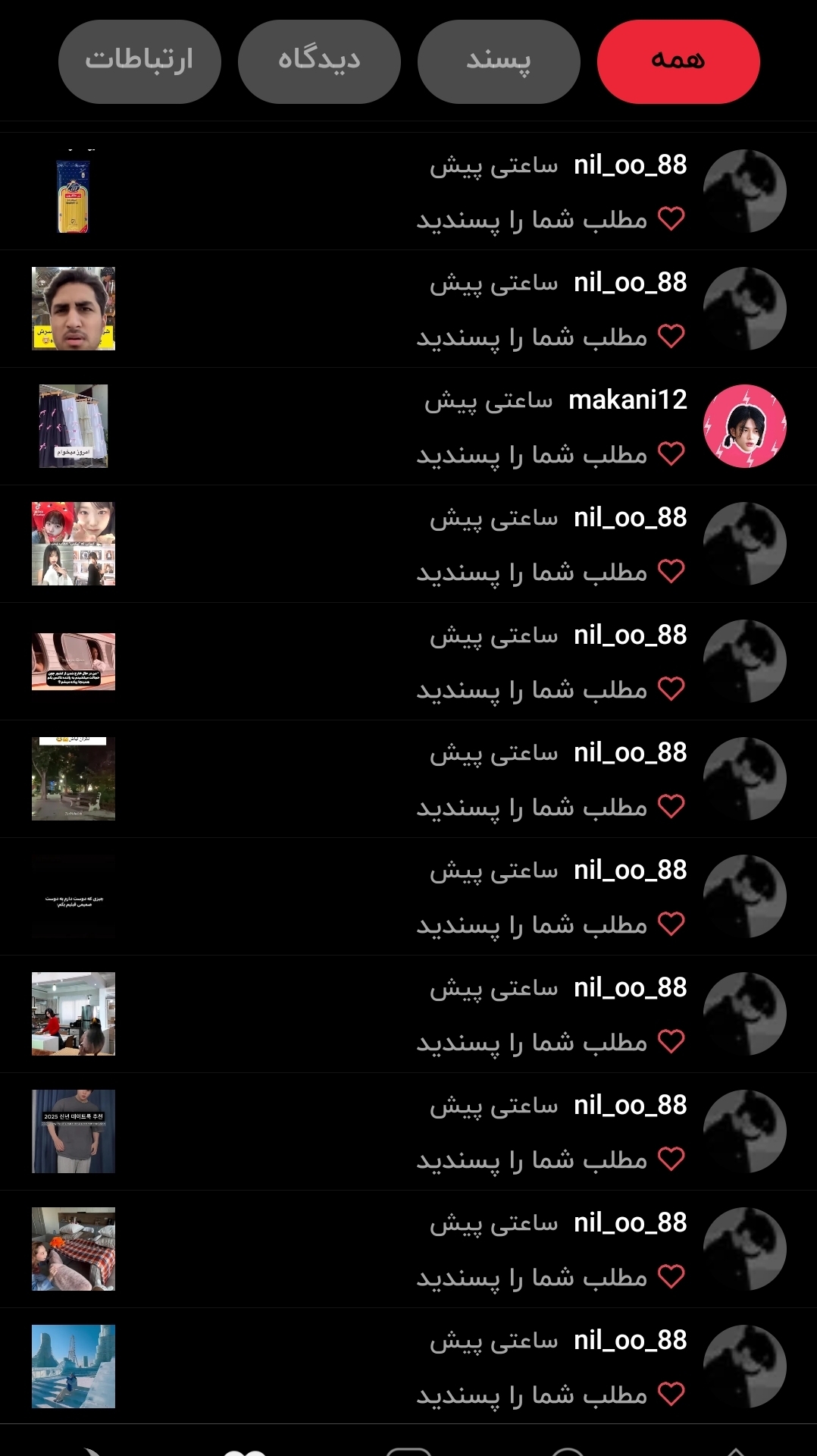Open the man's face post thumbnail
817x1456 pixels.
(74, 309)
